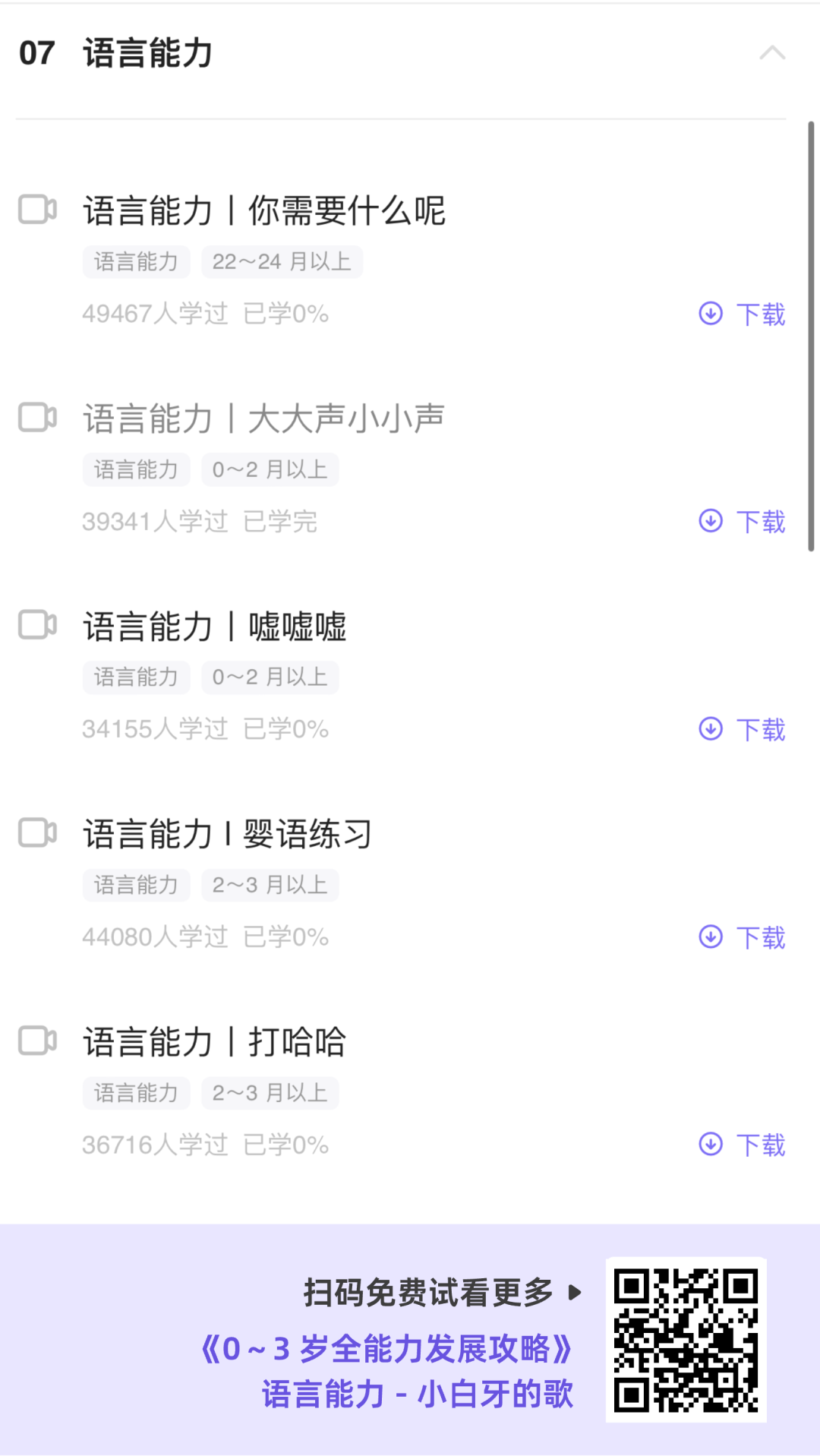Open the lesson 嘘嘘嘘
The image size is (820, 1456).
point(215,627)
